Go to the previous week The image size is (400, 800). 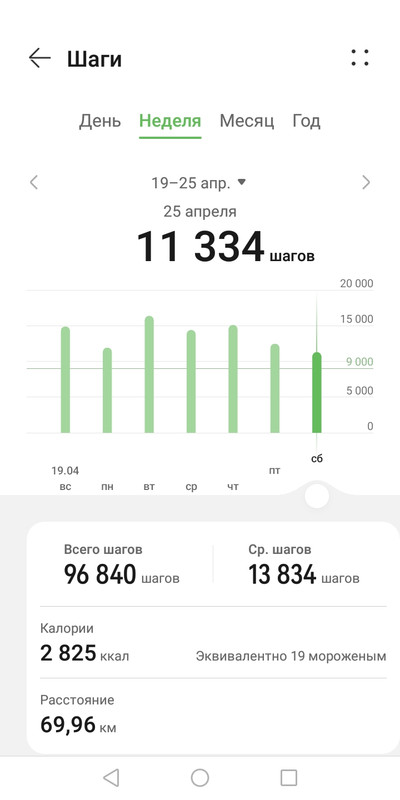point(34,182)
